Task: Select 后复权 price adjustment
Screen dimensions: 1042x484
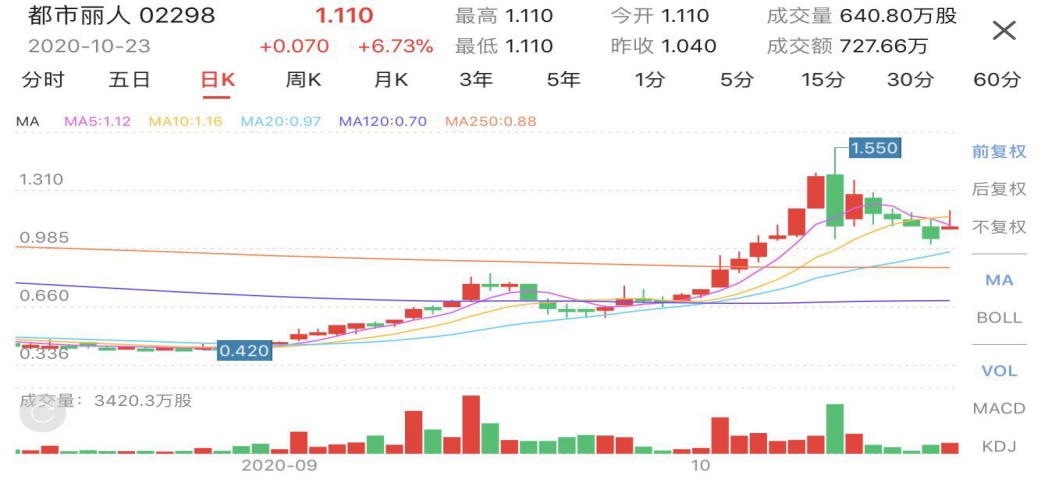Action: tap(999, 189)
